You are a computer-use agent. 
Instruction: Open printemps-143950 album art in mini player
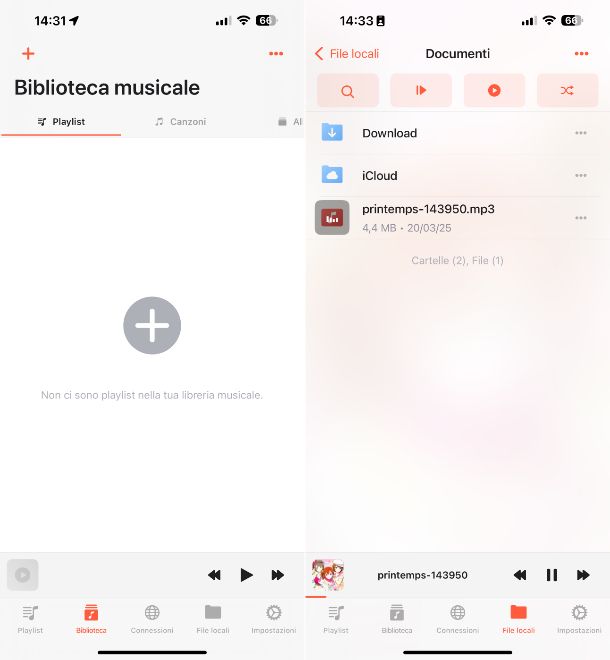tap(328, 575)
